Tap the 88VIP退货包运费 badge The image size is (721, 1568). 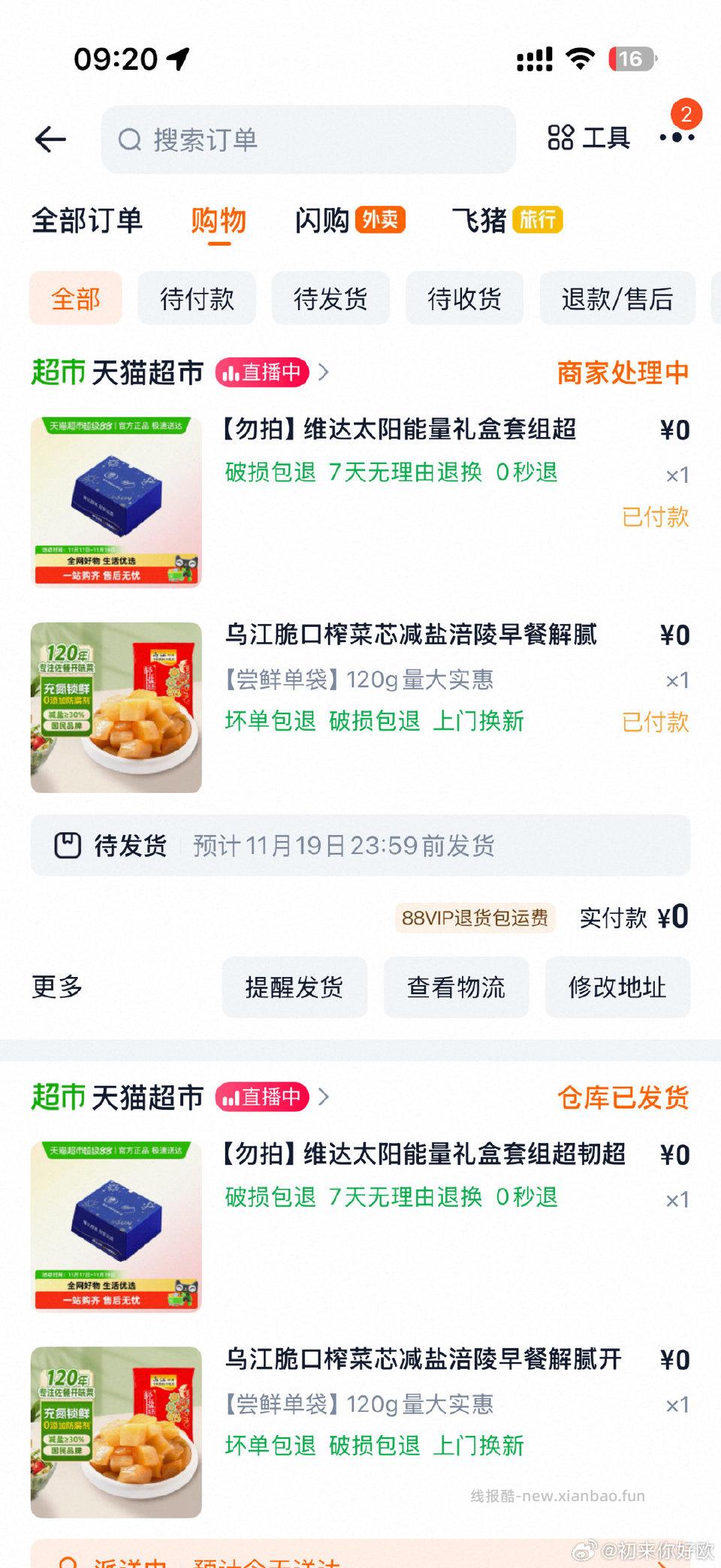click(476, 918)
